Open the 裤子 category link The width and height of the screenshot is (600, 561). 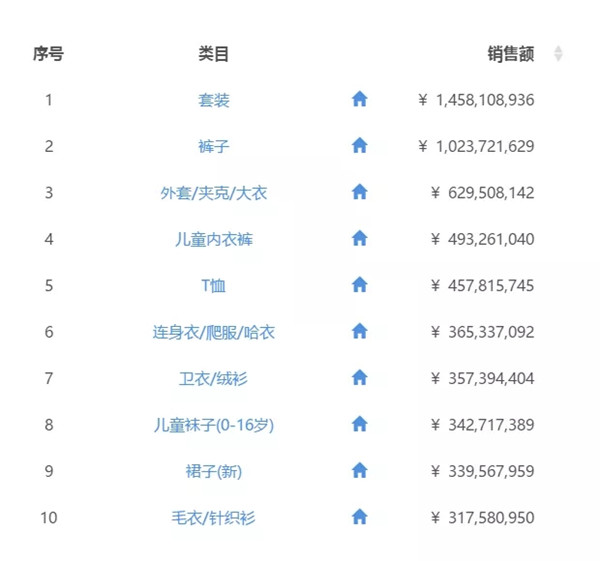[x=214, y=146]
